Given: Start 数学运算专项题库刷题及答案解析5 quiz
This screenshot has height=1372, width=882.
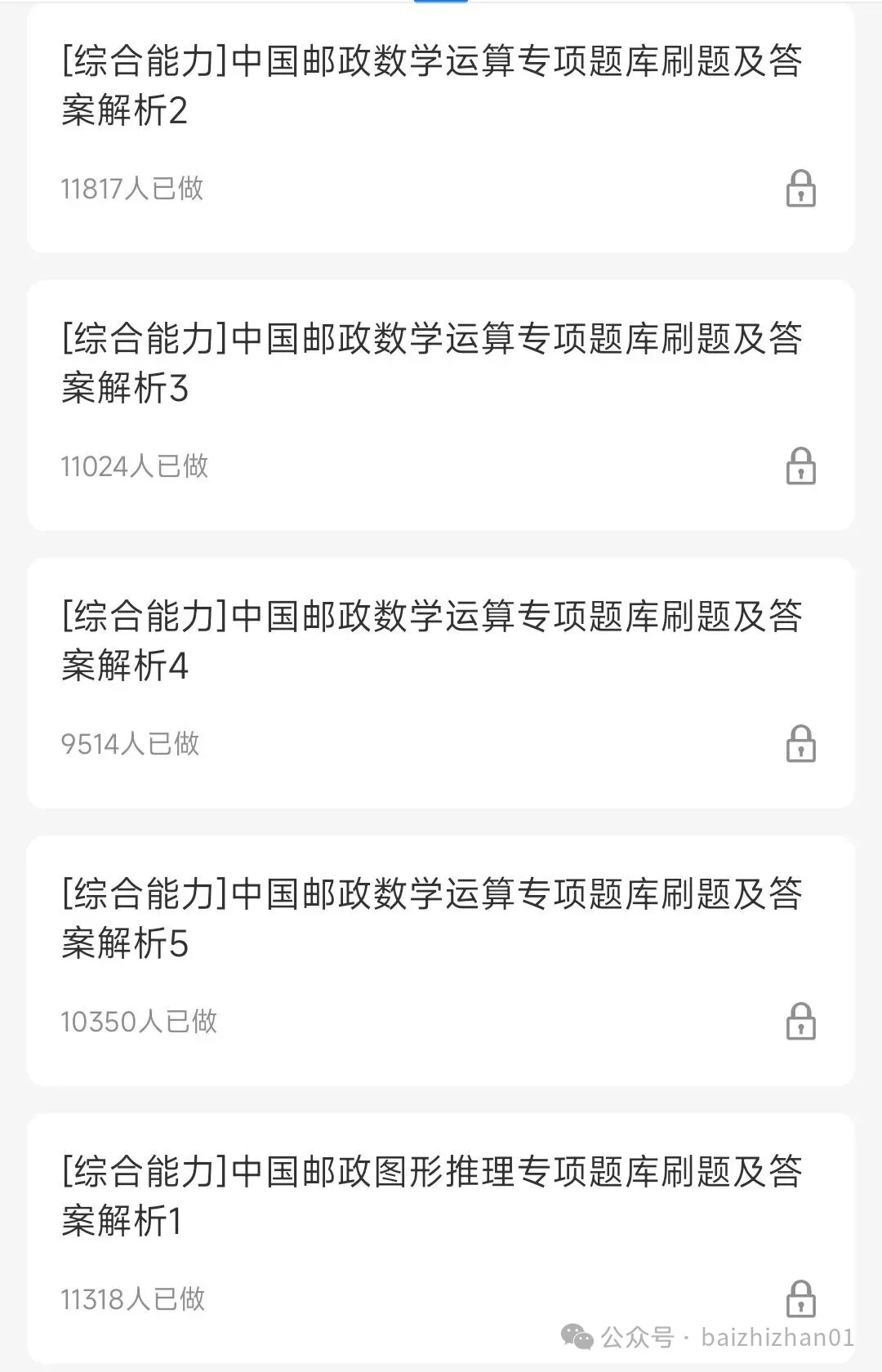Looking at the screenshot, I should coord(433,919).
